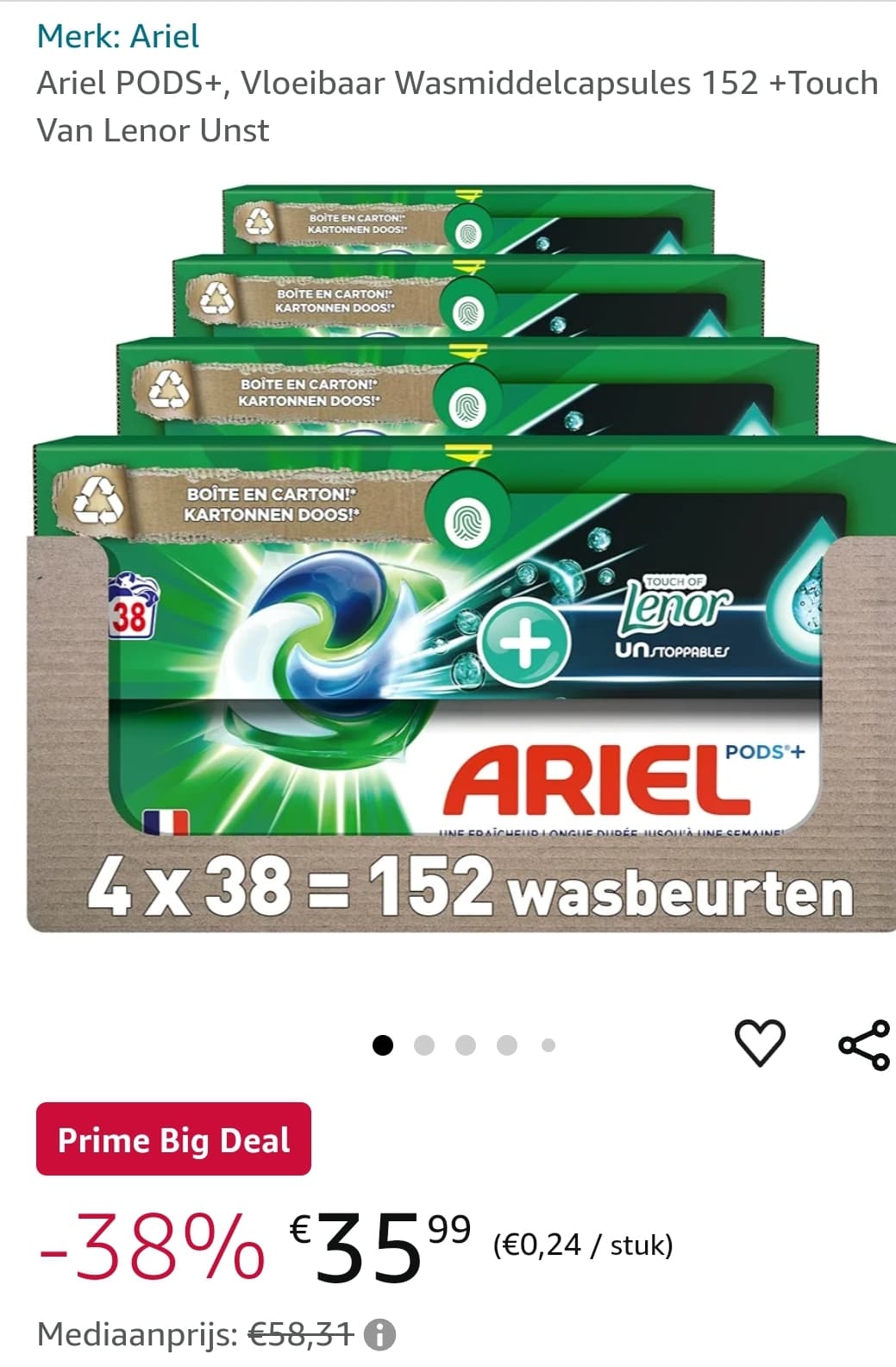This screenshot has height=1367, width=896.
Task: Open the Merk: Ariel brand link
Action: [x=118, y=36]
